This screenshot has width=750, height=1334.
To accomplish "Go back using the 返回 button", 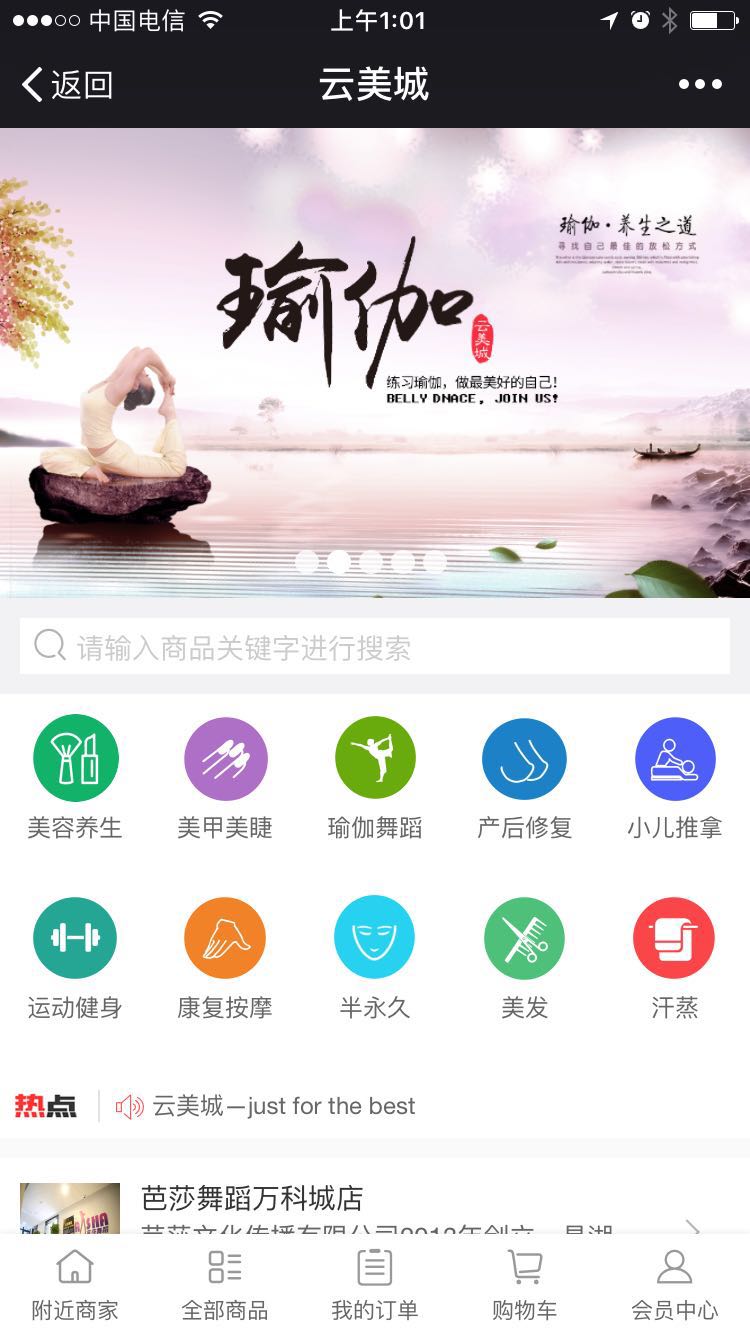I will (68, 85).
